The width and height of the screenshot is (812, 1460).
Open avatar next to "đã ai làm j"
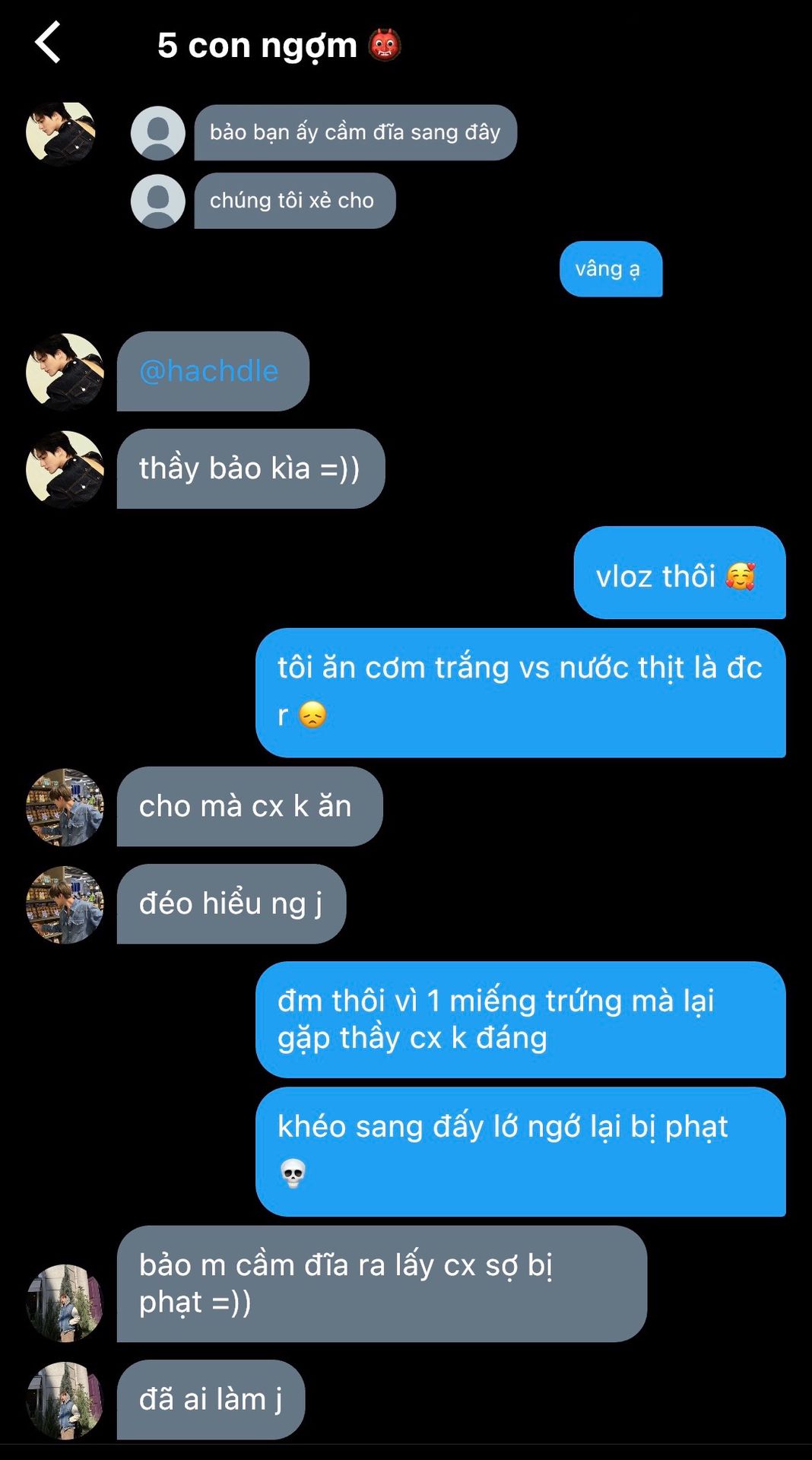(x=65, y=1400)
